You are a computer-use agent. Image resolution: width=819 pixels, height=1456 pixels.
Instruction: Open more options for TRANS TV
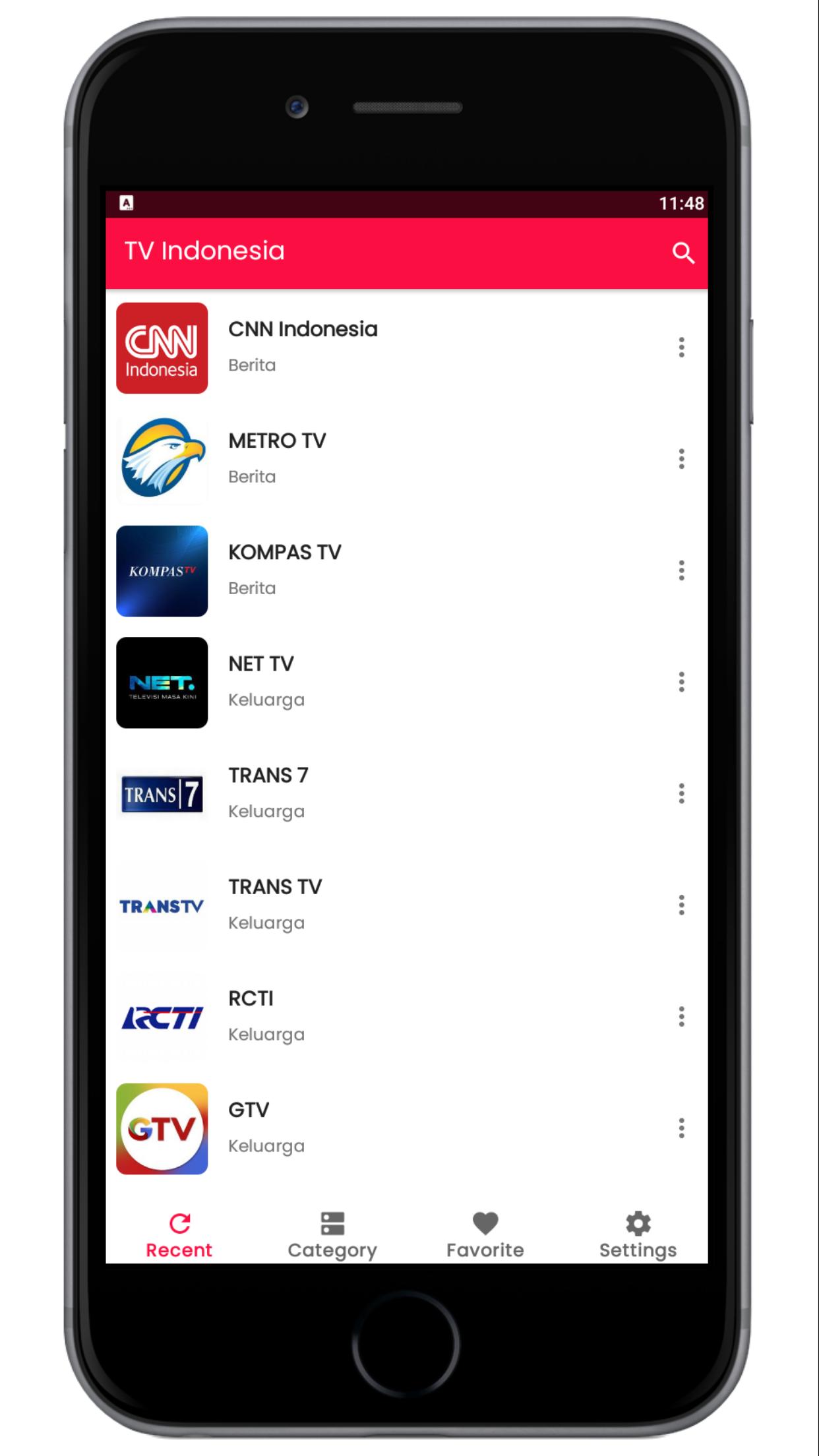[x=681, y=904]
